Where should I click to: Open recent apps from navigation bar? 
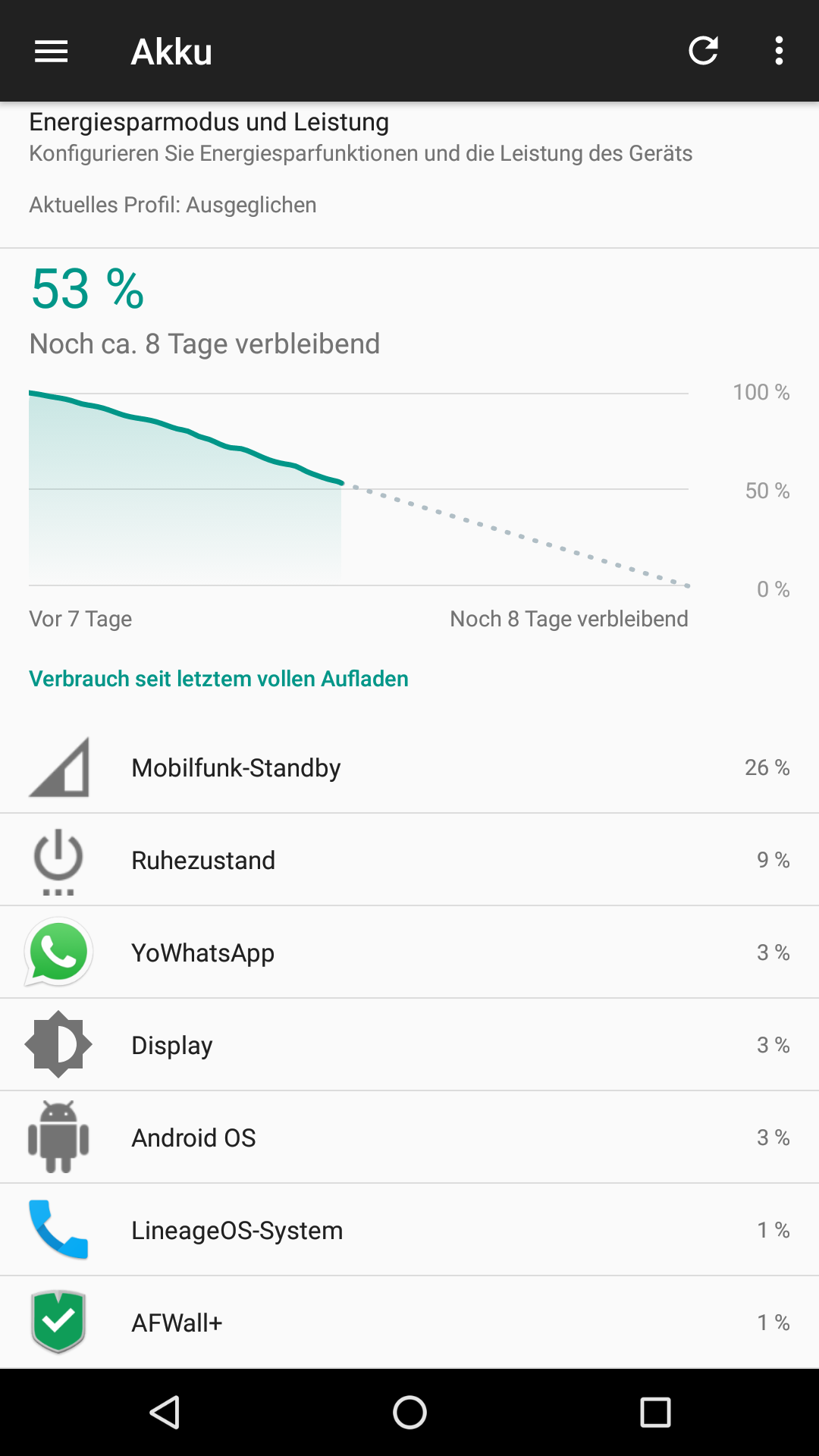[655, 1412]
